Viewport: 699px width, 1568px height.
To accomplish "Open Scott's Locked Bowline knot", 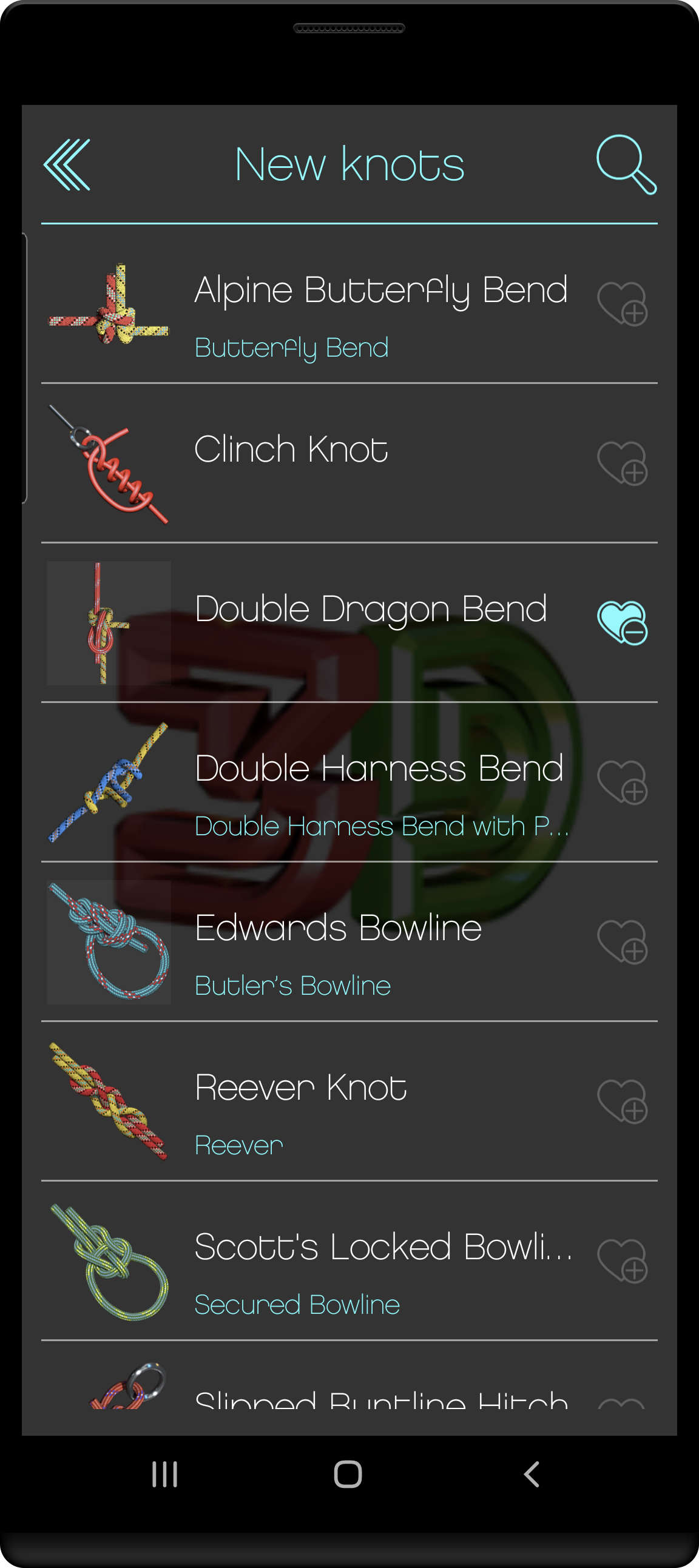I will [x=349, y=1261].
